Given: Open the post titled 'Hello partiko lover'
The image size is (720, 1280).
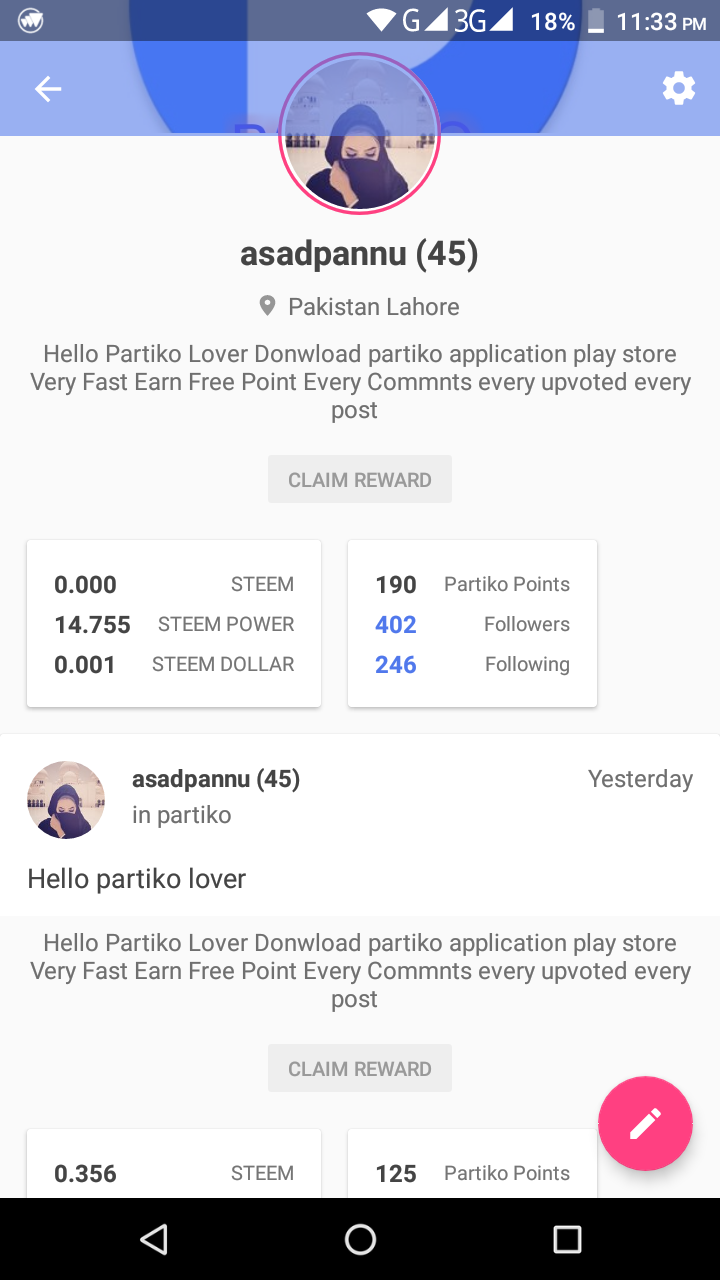Looking at the screenshot, I should (x=136, y=878).
